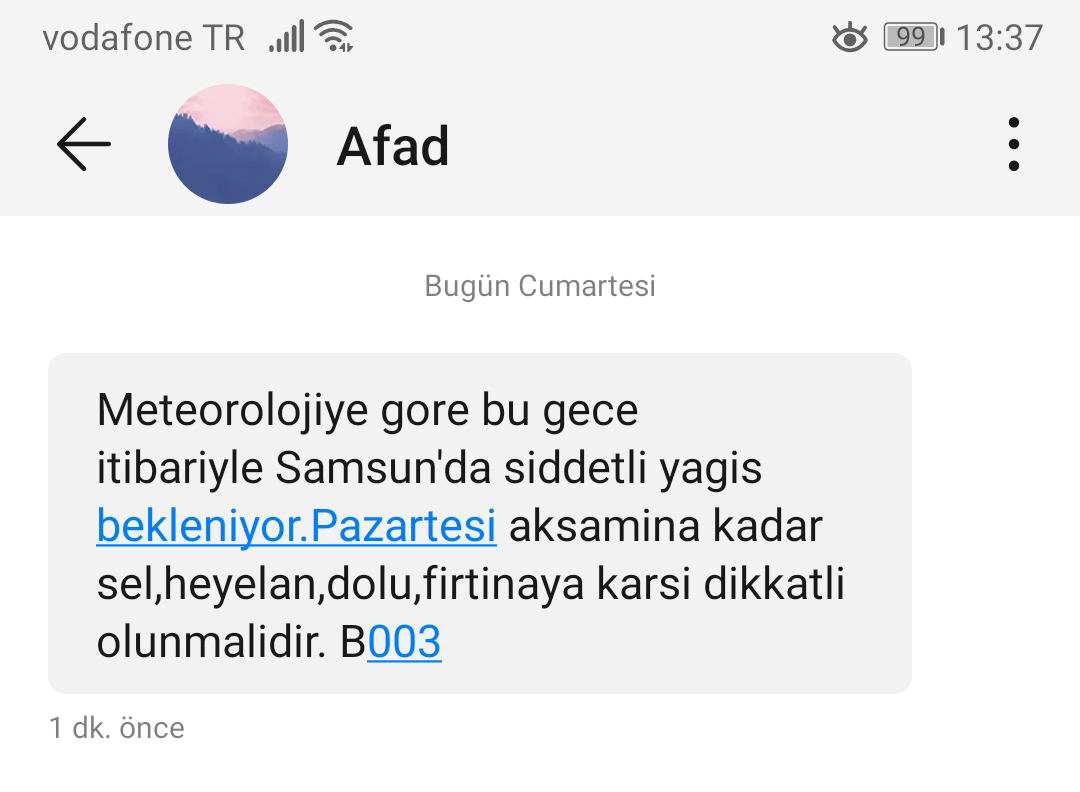Go back to the message list

click(x=84, y=145)
